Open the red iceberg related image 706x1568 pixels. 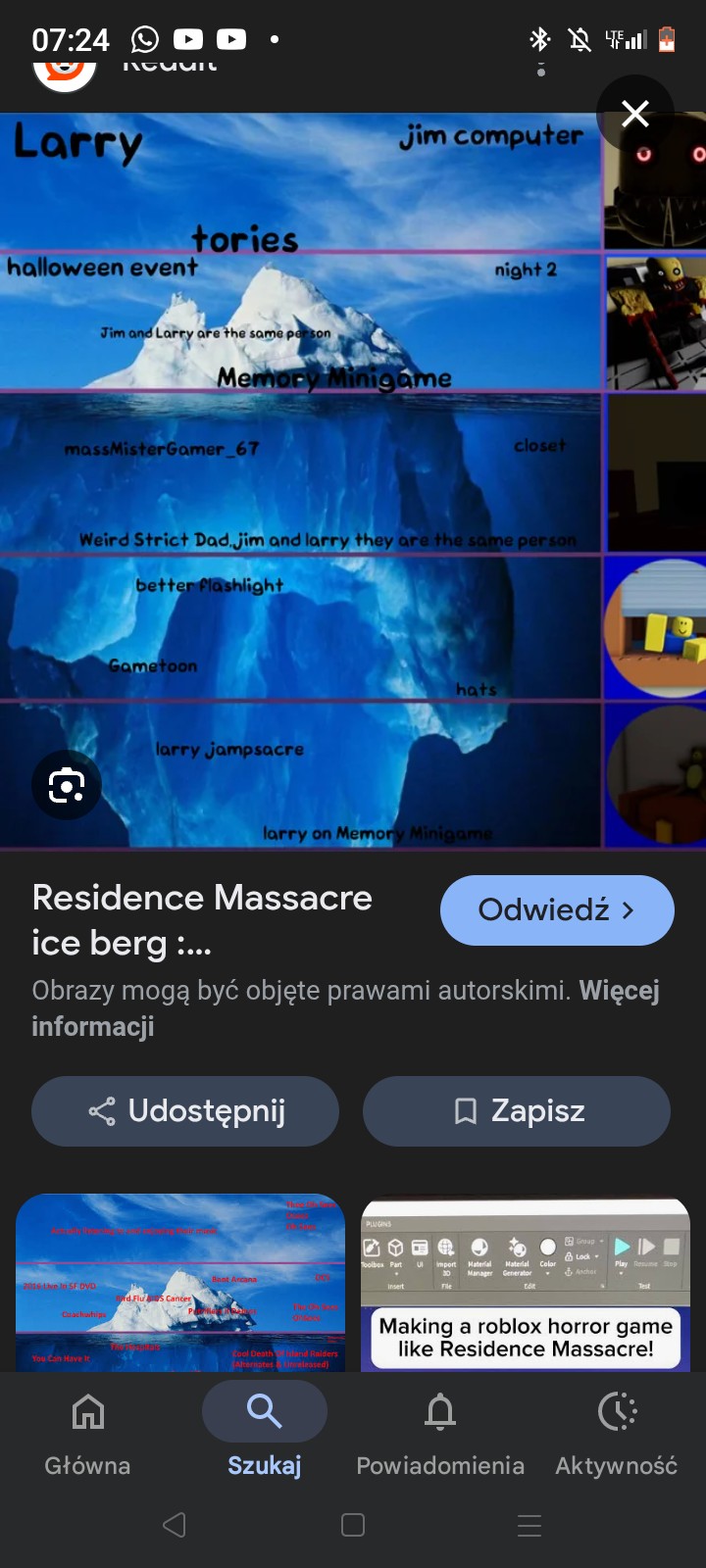(x=180, y=1282)
